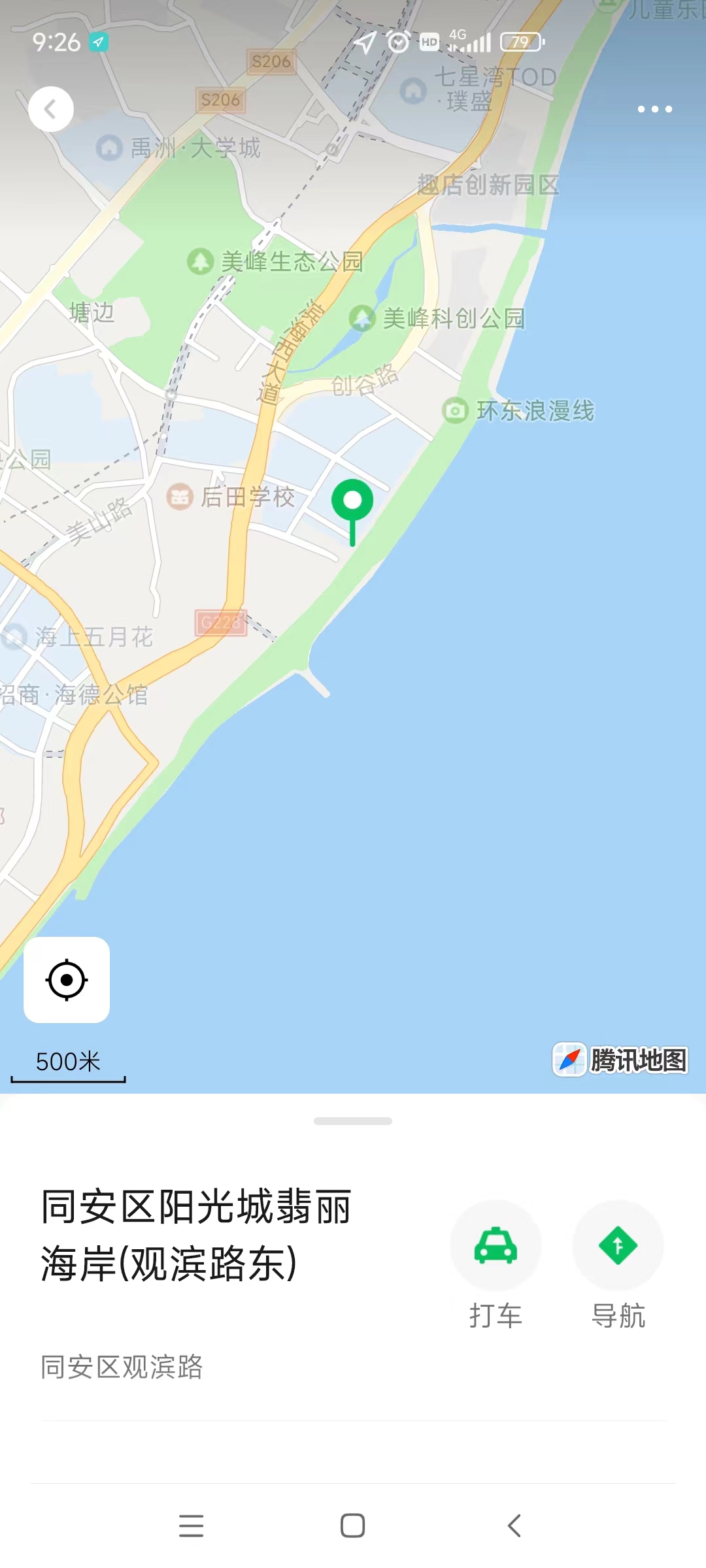
Task: Open the system recent apps menu
Action: [x=191, y=1526]
